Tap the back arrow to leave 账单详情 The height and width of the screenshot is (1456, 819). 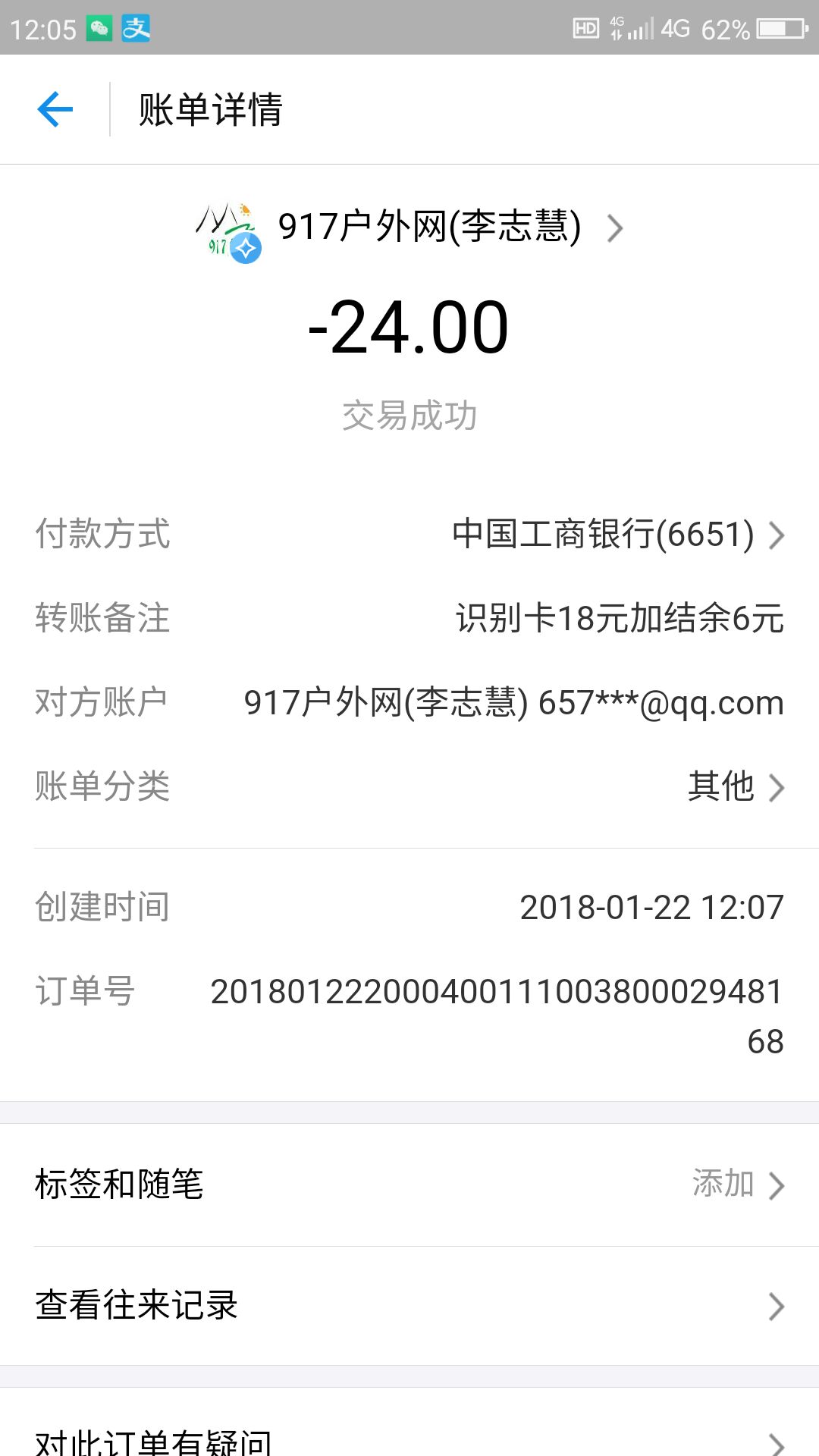tap(53, 109)
